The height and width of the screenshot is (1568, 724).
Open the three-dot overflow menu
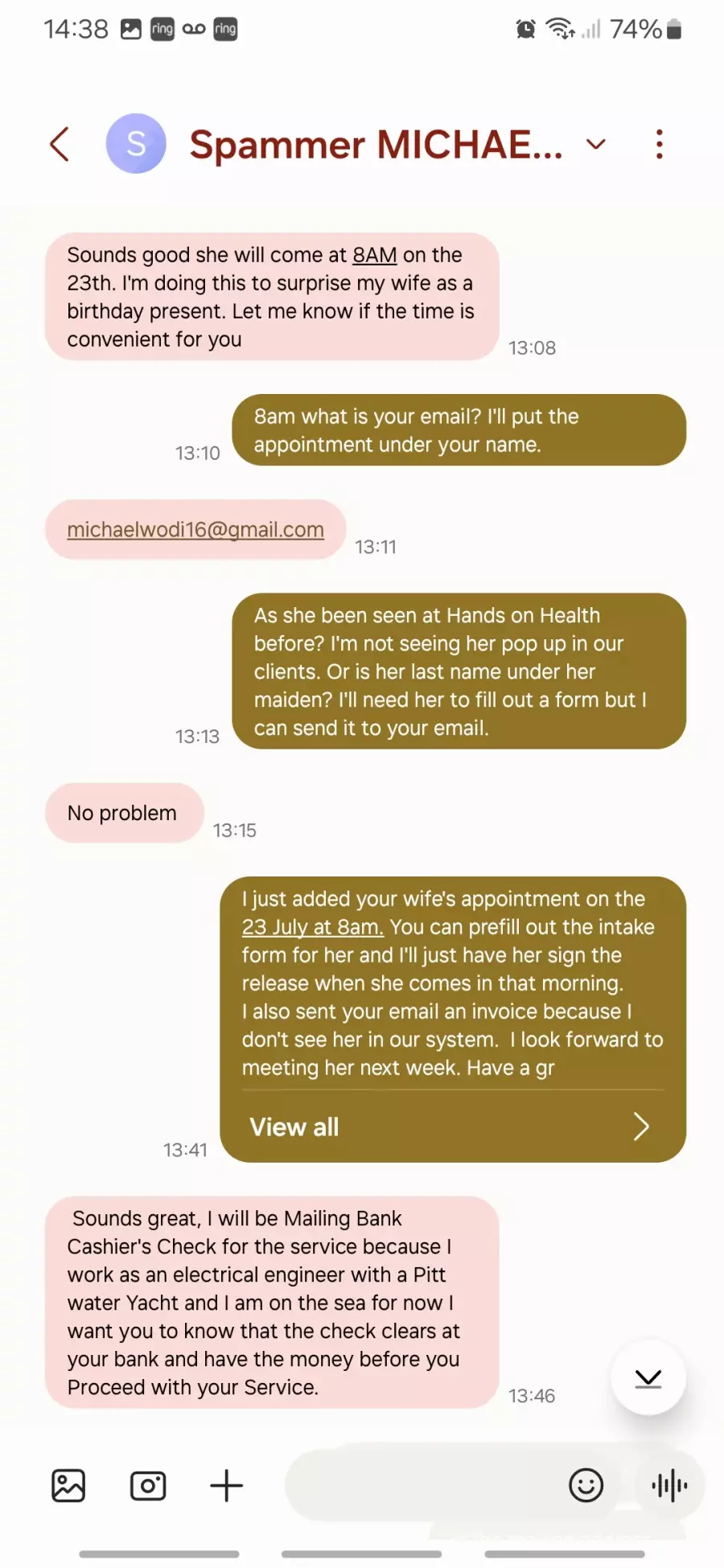(x=660, y=145)
